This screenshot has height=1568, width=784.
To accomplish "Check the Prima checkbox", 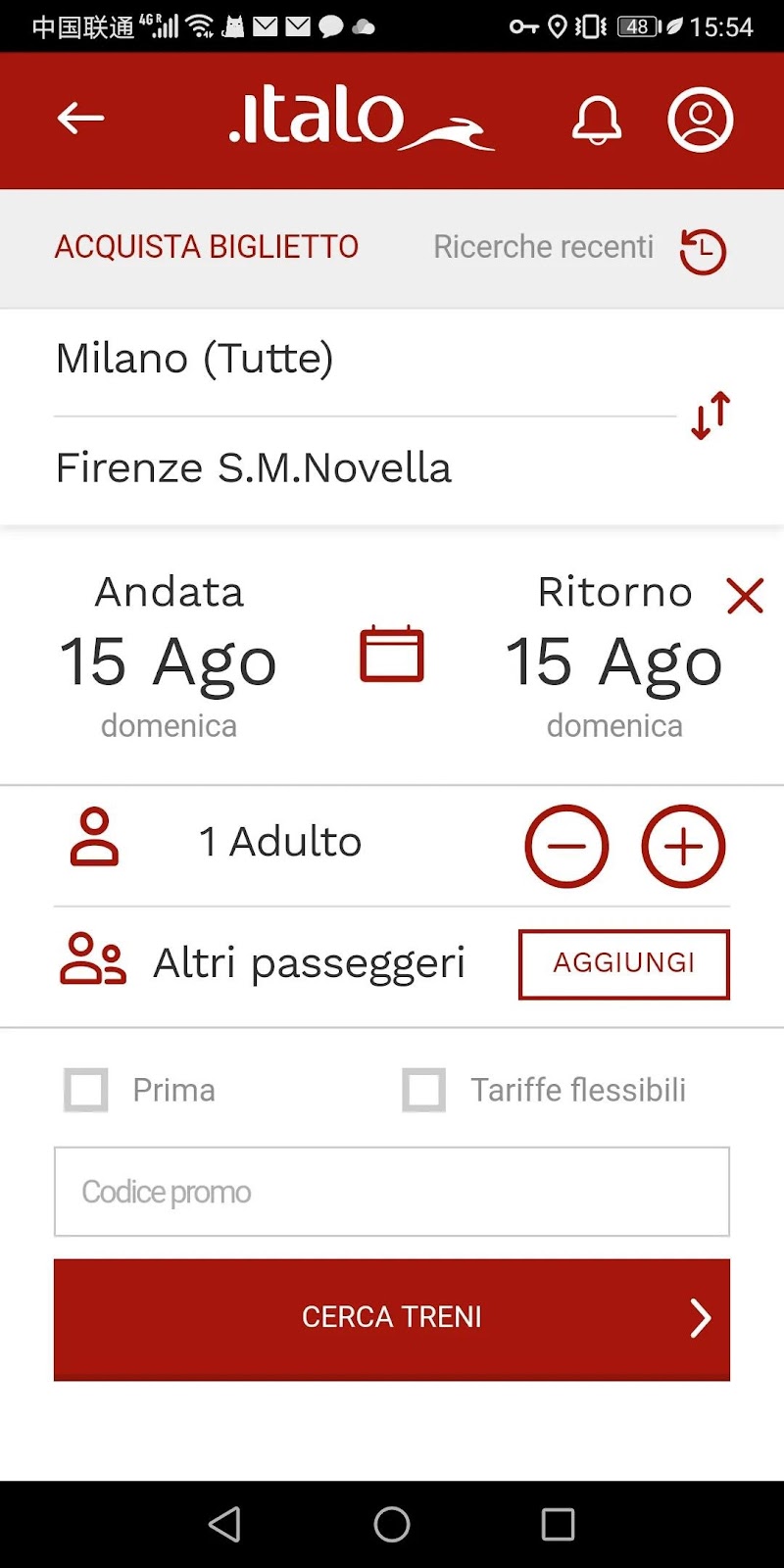I will 86,1090.
